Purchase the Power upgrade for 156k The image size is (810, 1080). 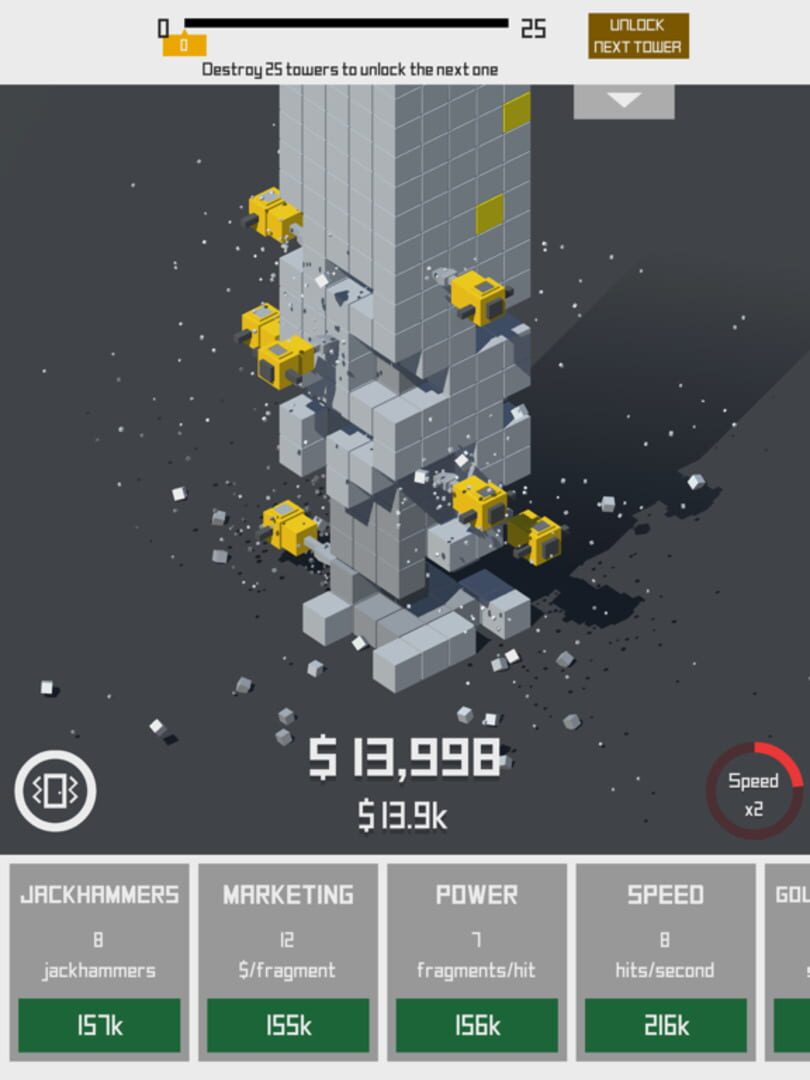(x=477, y=1025)
